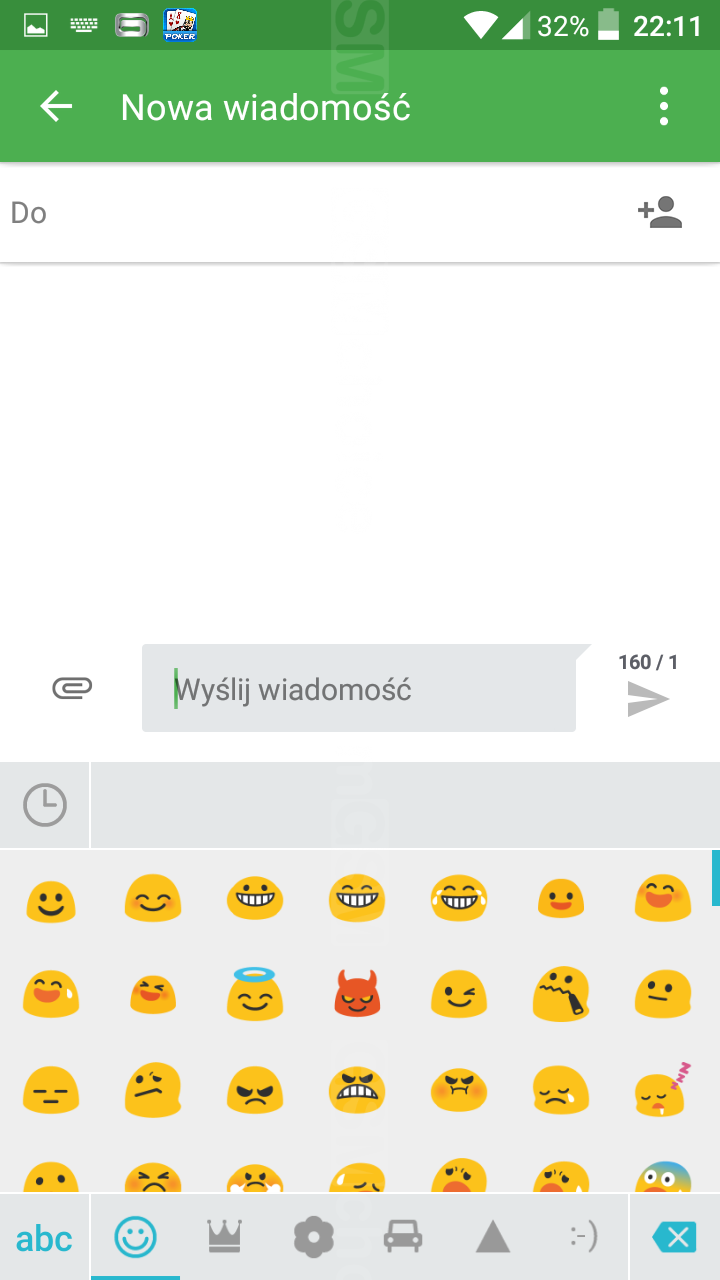
Task: Insert the angel halo emoji
Action: point(255,993)
